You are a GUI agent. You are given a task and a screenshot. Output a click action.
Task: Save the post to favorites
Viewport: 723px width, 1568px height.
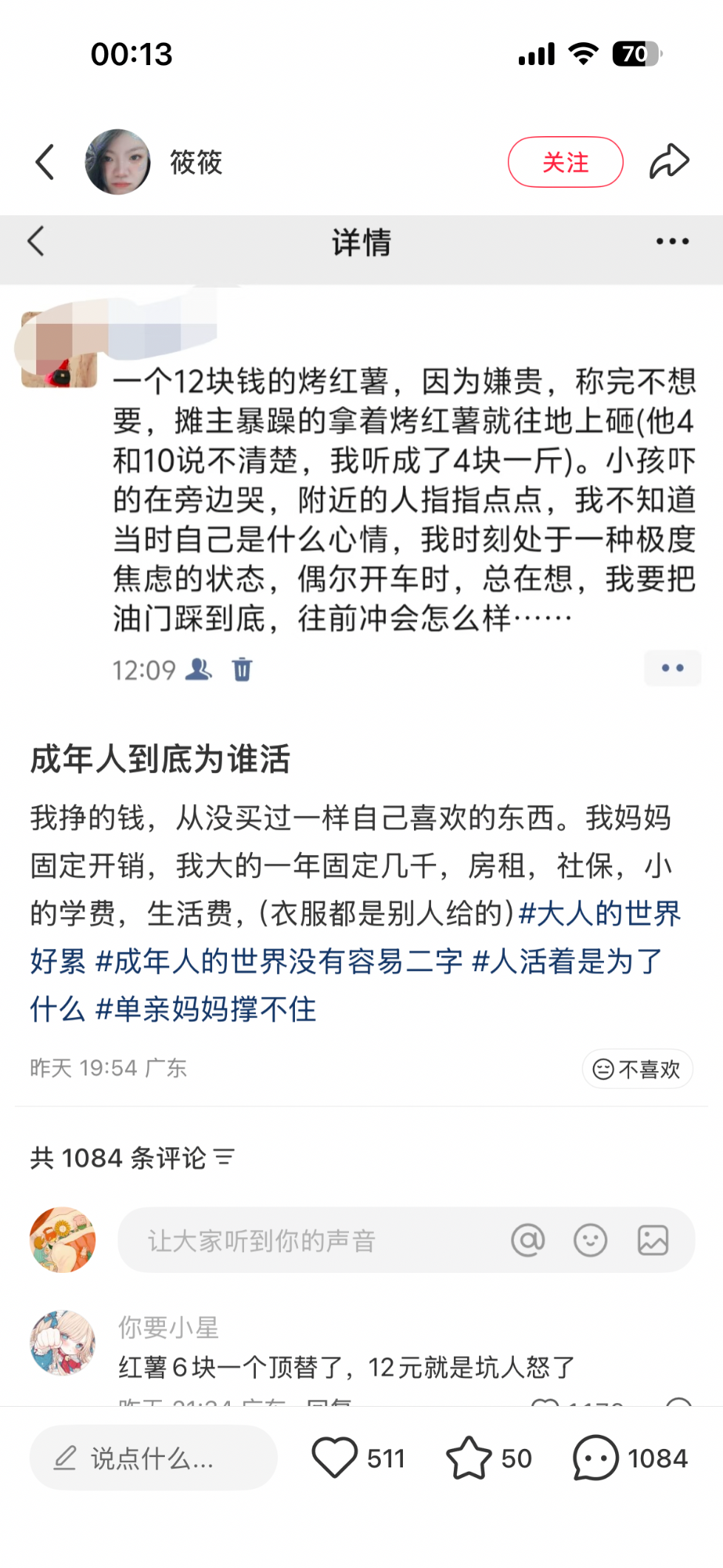(x=469, y=1458)
